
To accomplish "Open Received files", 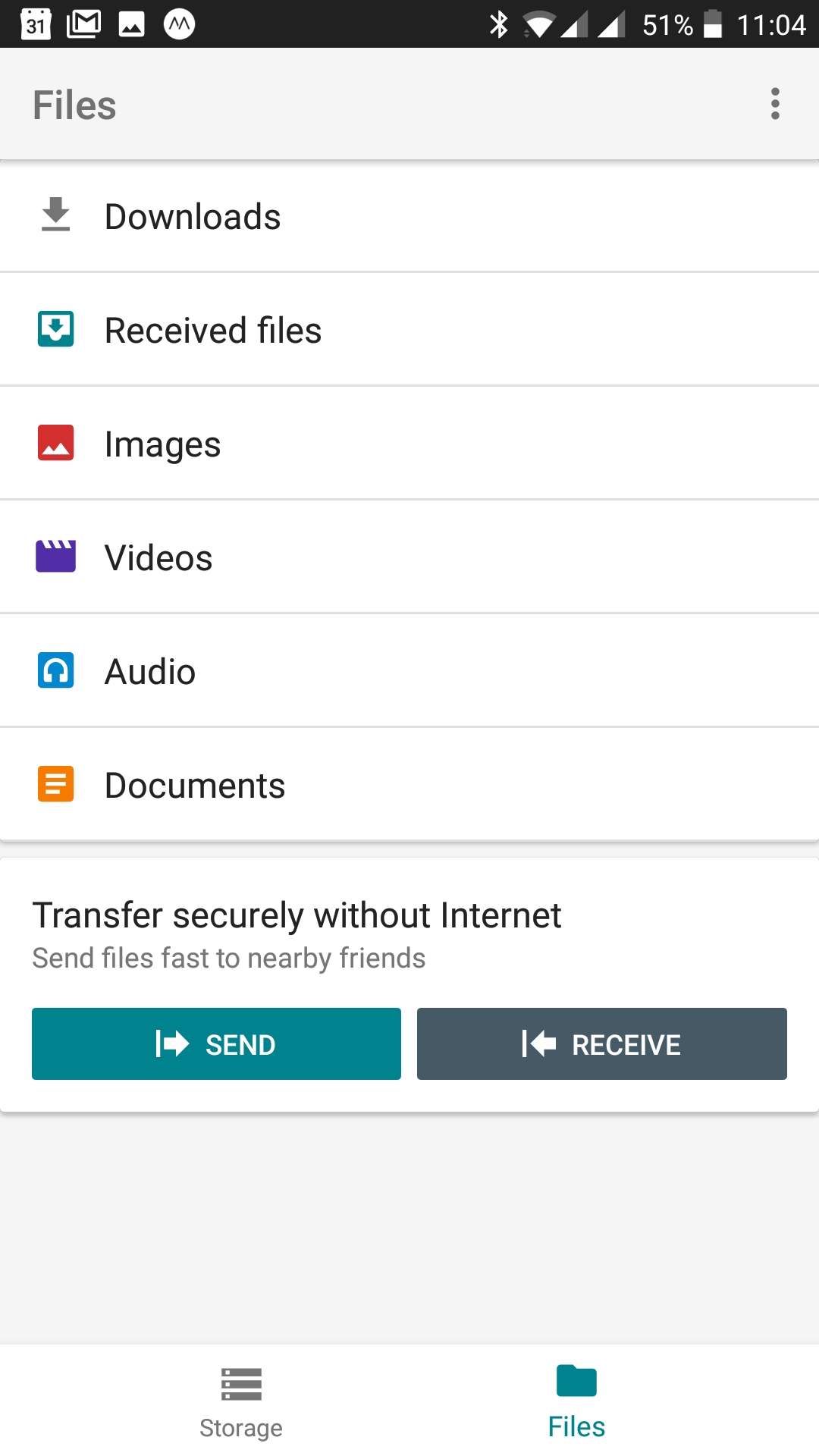I will (x=409, y=330).
